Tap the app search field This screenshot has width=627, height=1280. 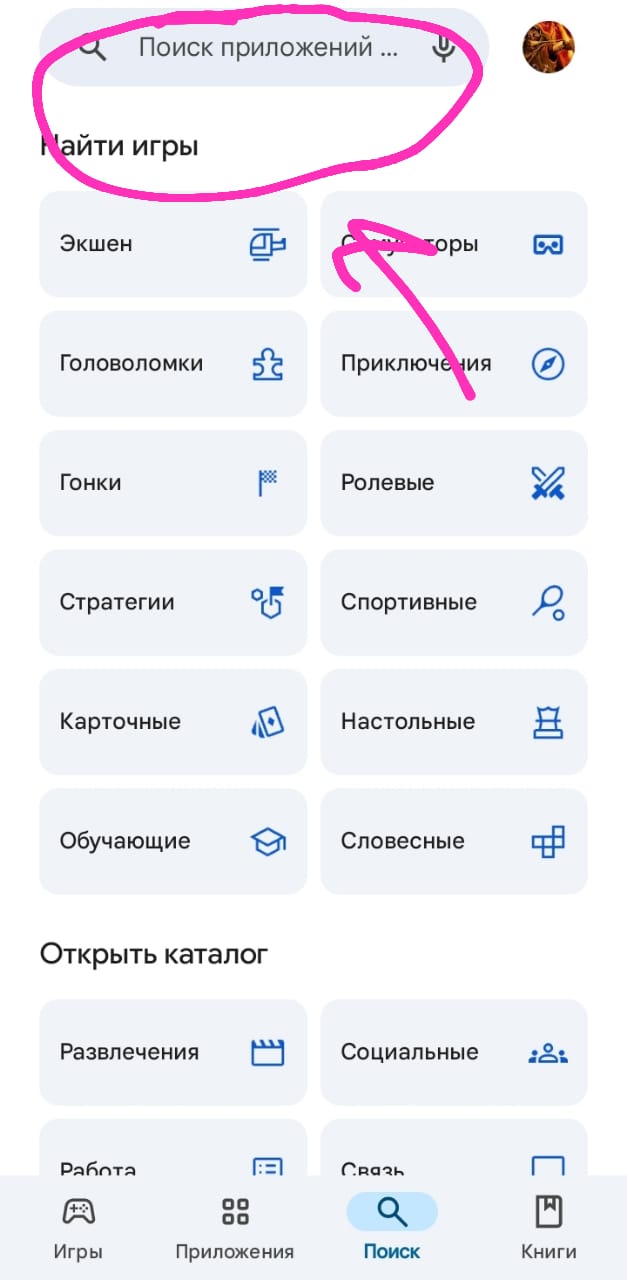pyautogui.click(x=265, y=47)
